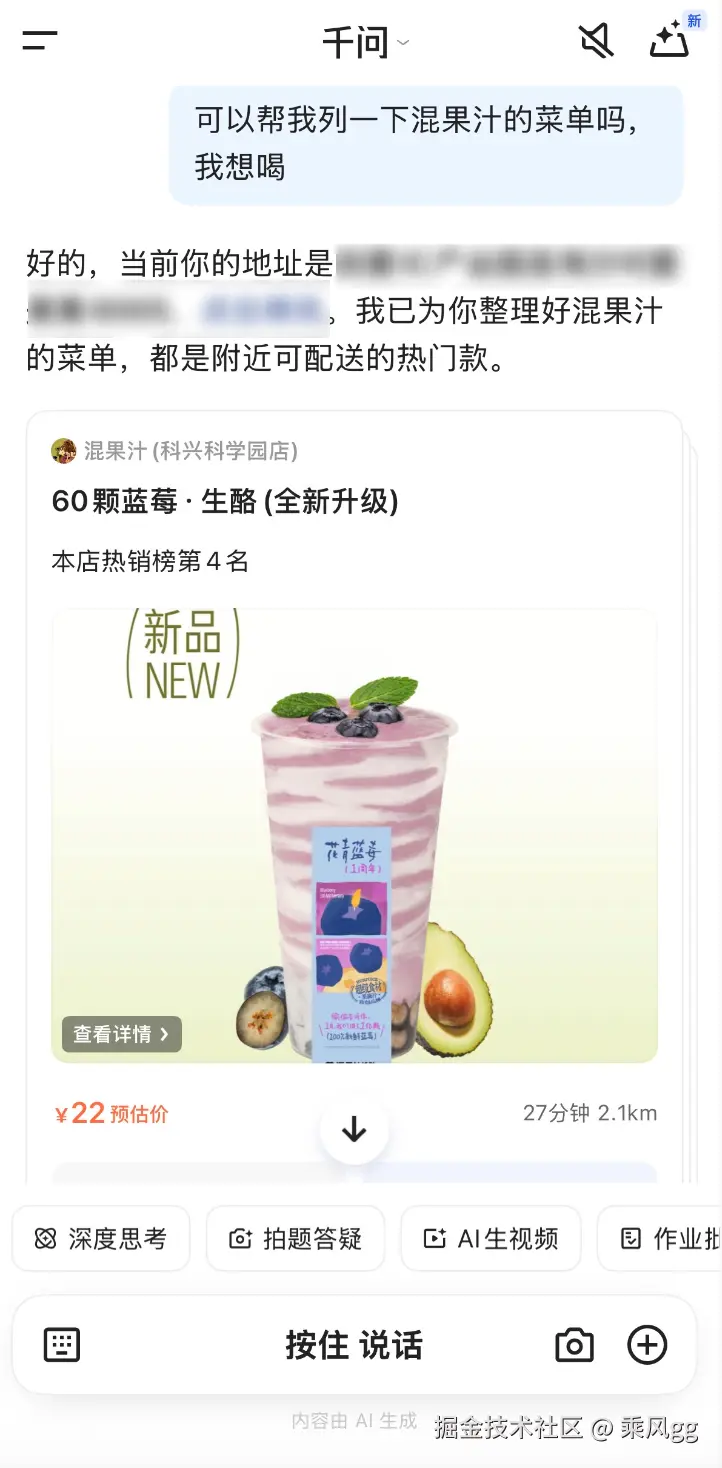Screen dimensions: 722x1468
Task: Switch to keyboard input mode
Action: pos(62,1345)
